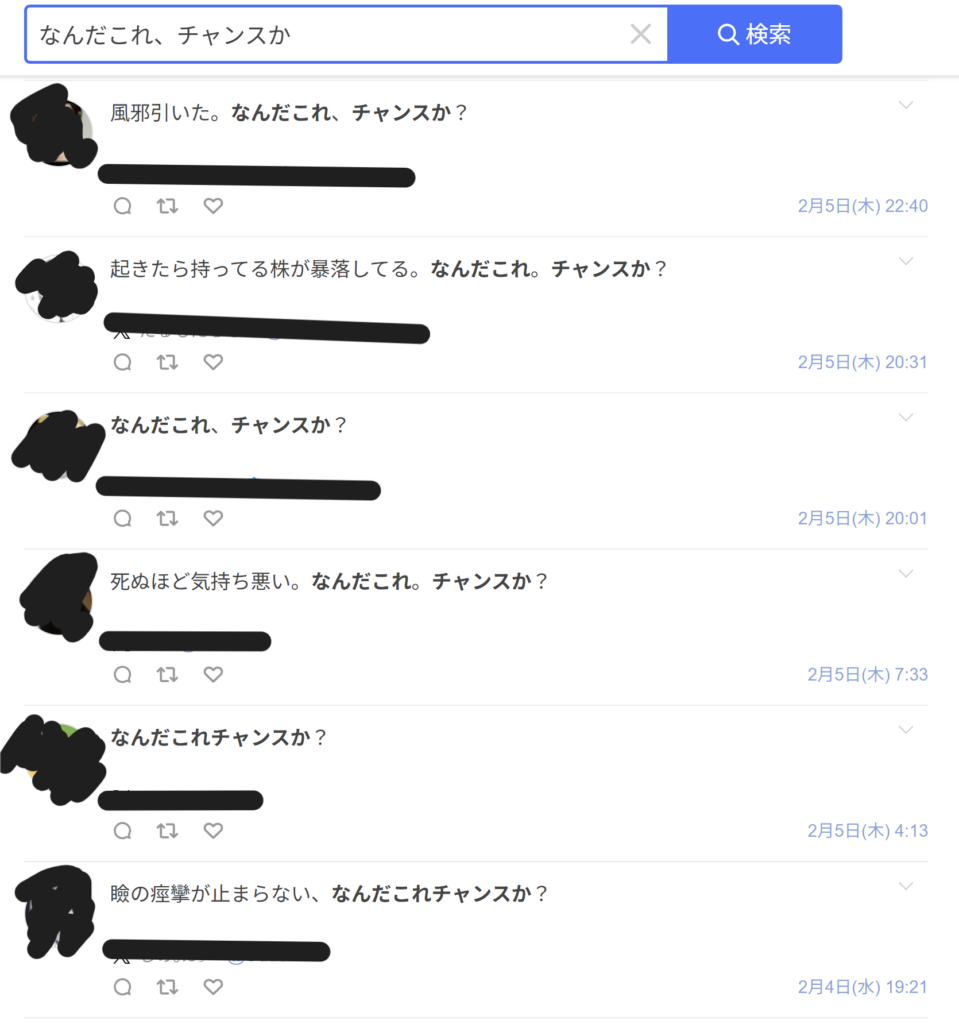Like the 死ぬほど気持ち悪い tweet
The width and height of the screenshot is (959, 1024).
[x=213, y=674]
